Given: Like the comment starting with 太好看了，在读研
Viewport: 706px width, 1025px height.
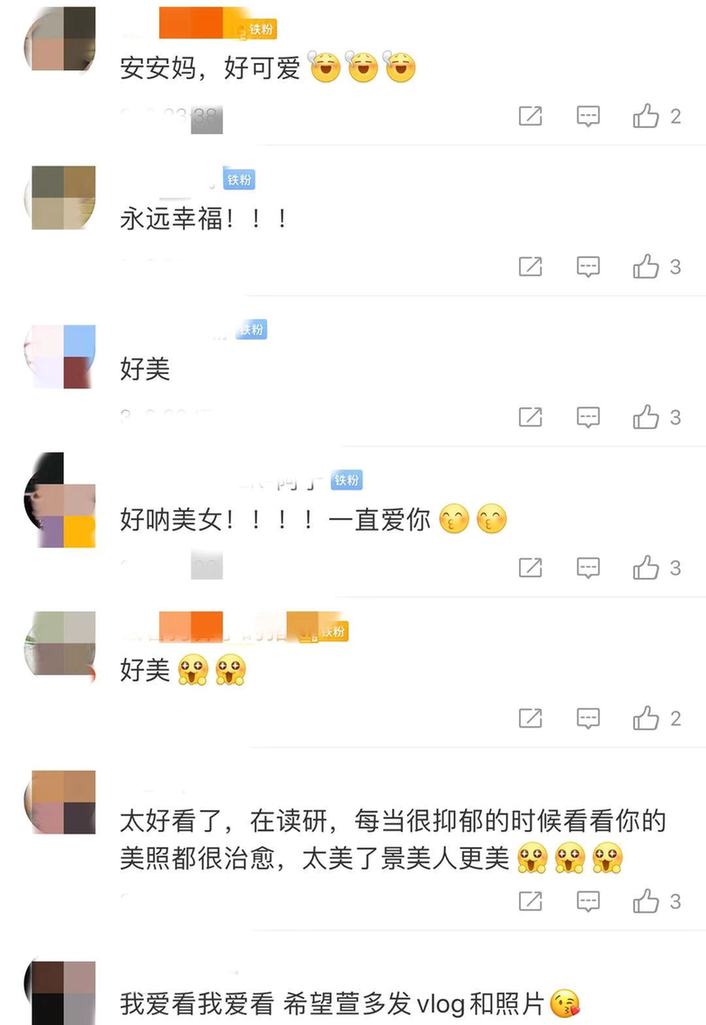Looking at the screenshot, I should tap(646, 901).
